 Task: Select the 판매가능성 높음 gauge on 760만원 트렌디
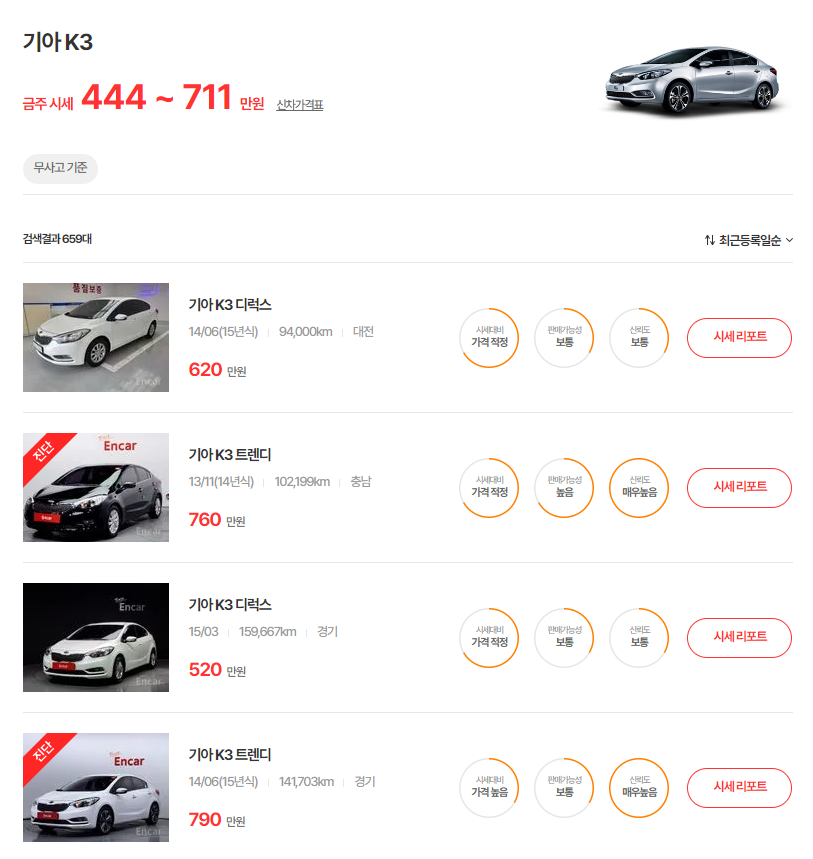point(564,488)
